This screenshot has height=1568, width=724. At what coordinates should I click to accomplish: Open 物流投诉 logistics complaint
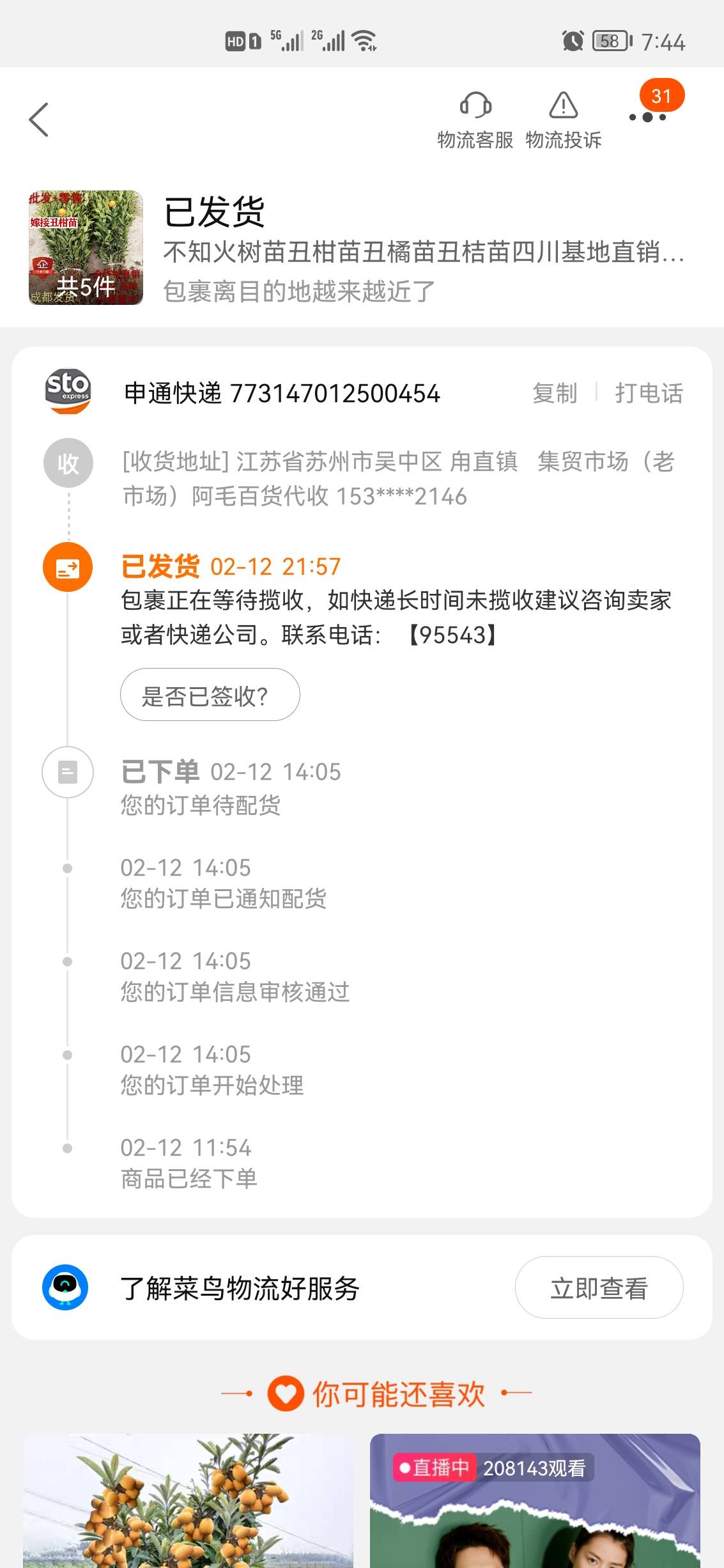[563, 120]
